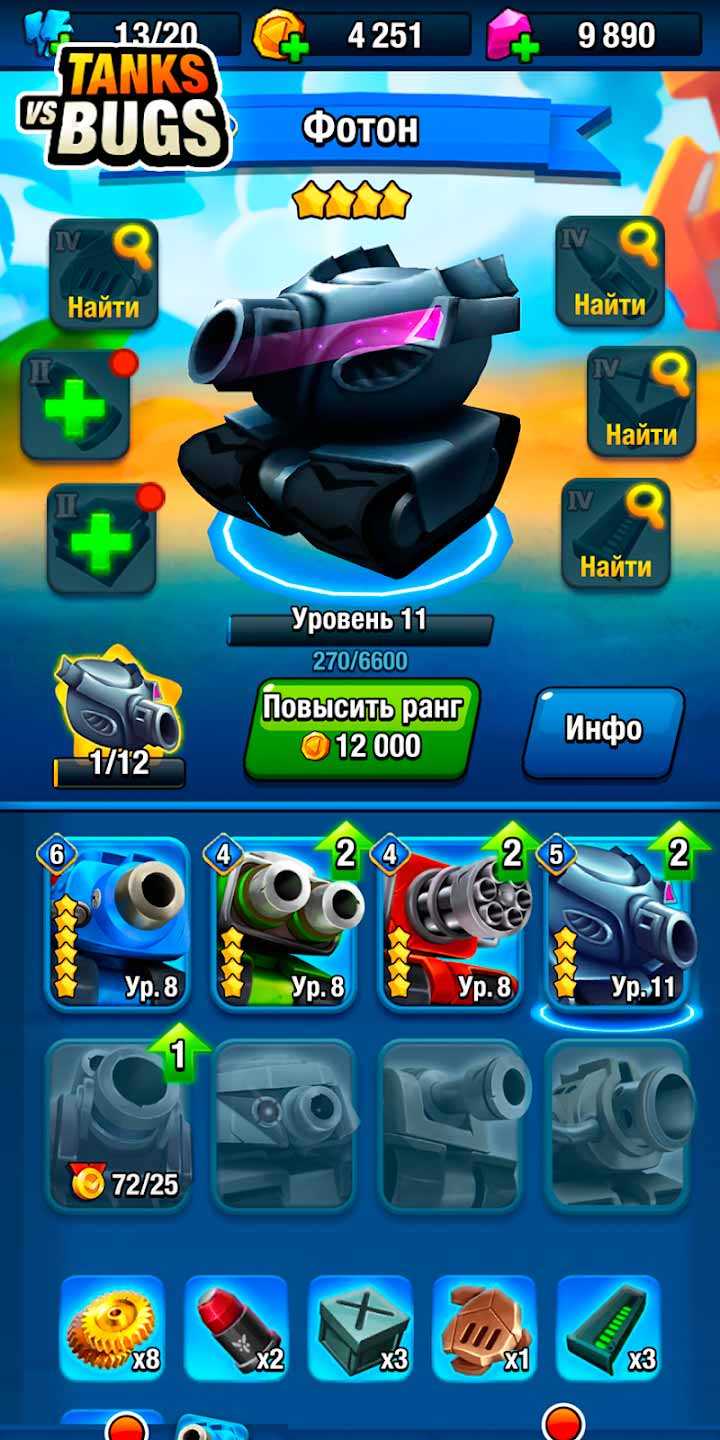Open the green battery part x3
This screenshot has width=720, height=1440.
point(608,1329)
